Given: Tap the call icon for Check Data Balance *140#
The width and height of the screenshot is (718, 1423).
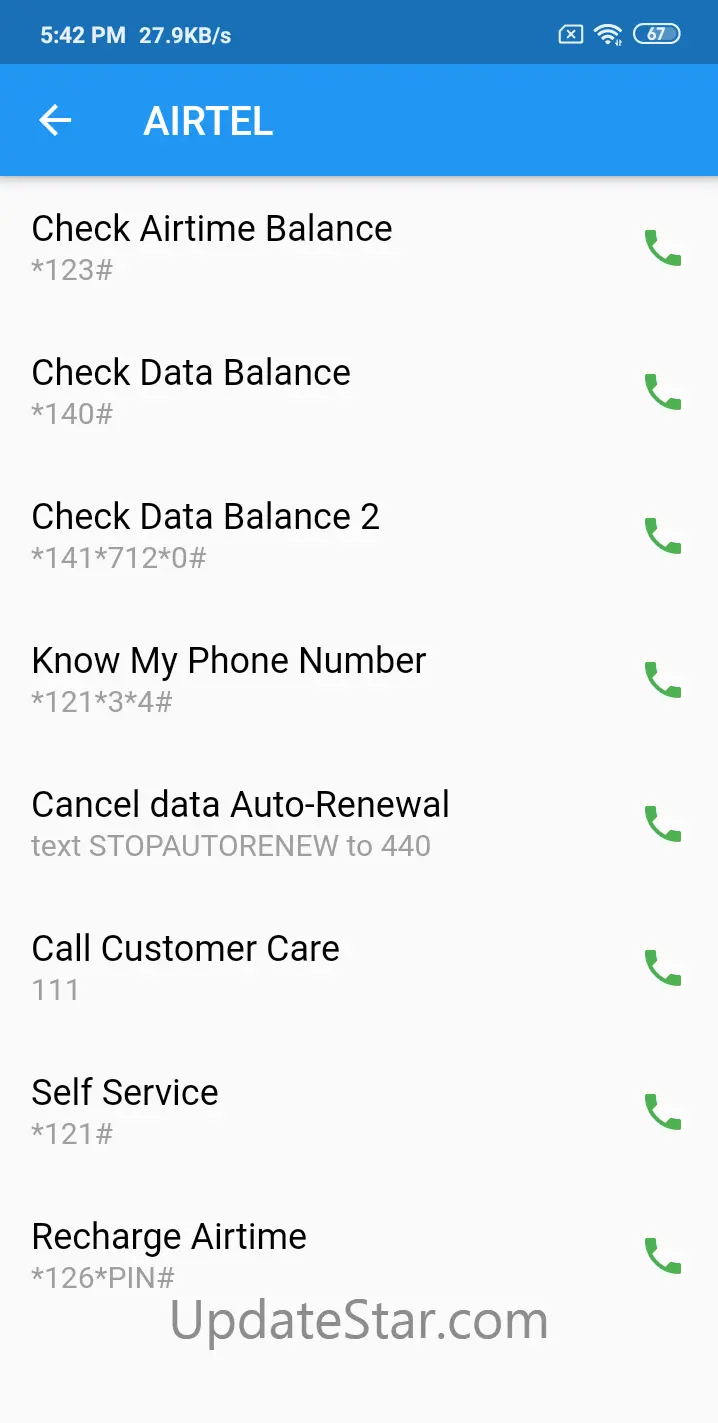Looking at the screenshot, I should click(x=662, y=392).
